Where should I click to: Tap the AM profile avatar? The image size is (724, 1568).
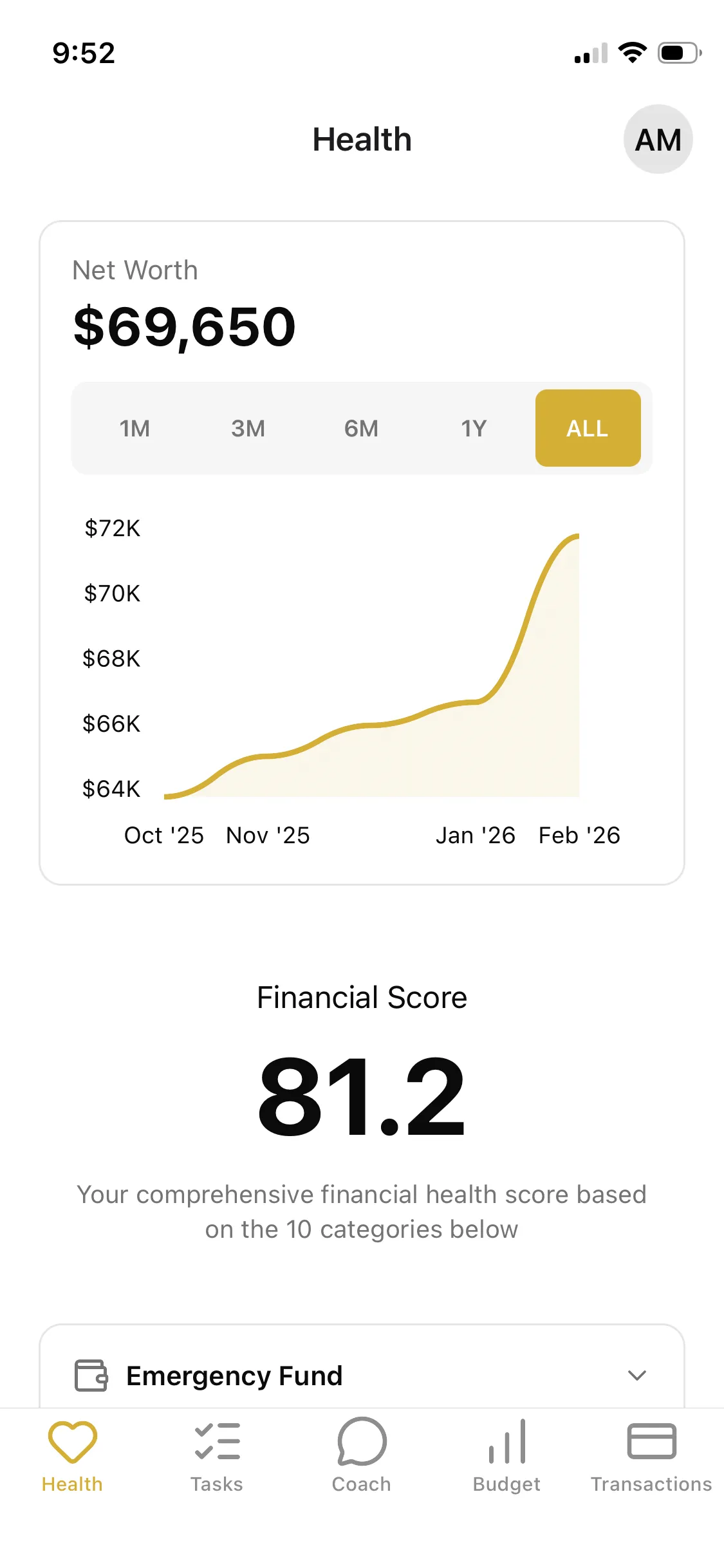click(657, 139)
